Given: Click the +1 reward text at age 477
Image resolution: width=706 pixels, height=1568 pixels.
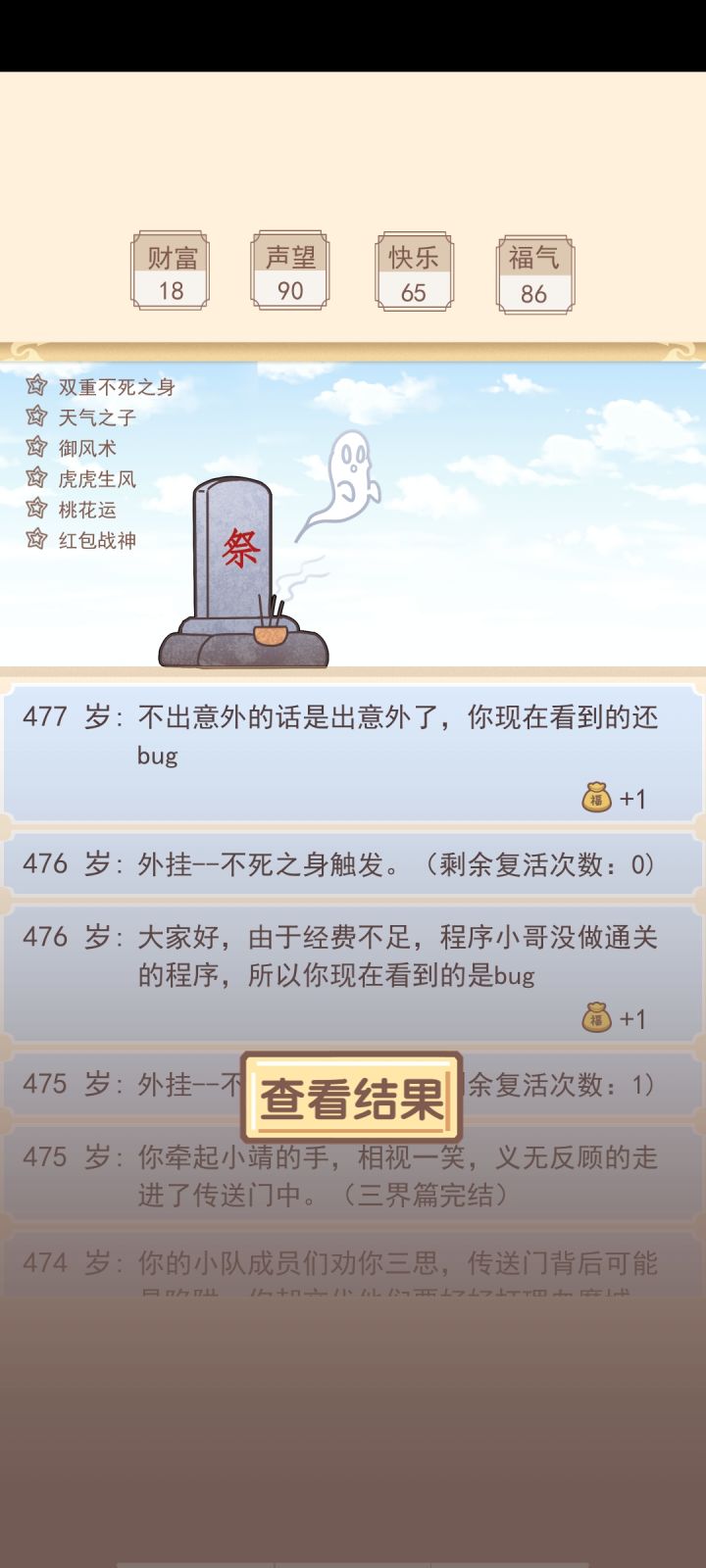Looking at the screenshot, I should coord(631,798).
